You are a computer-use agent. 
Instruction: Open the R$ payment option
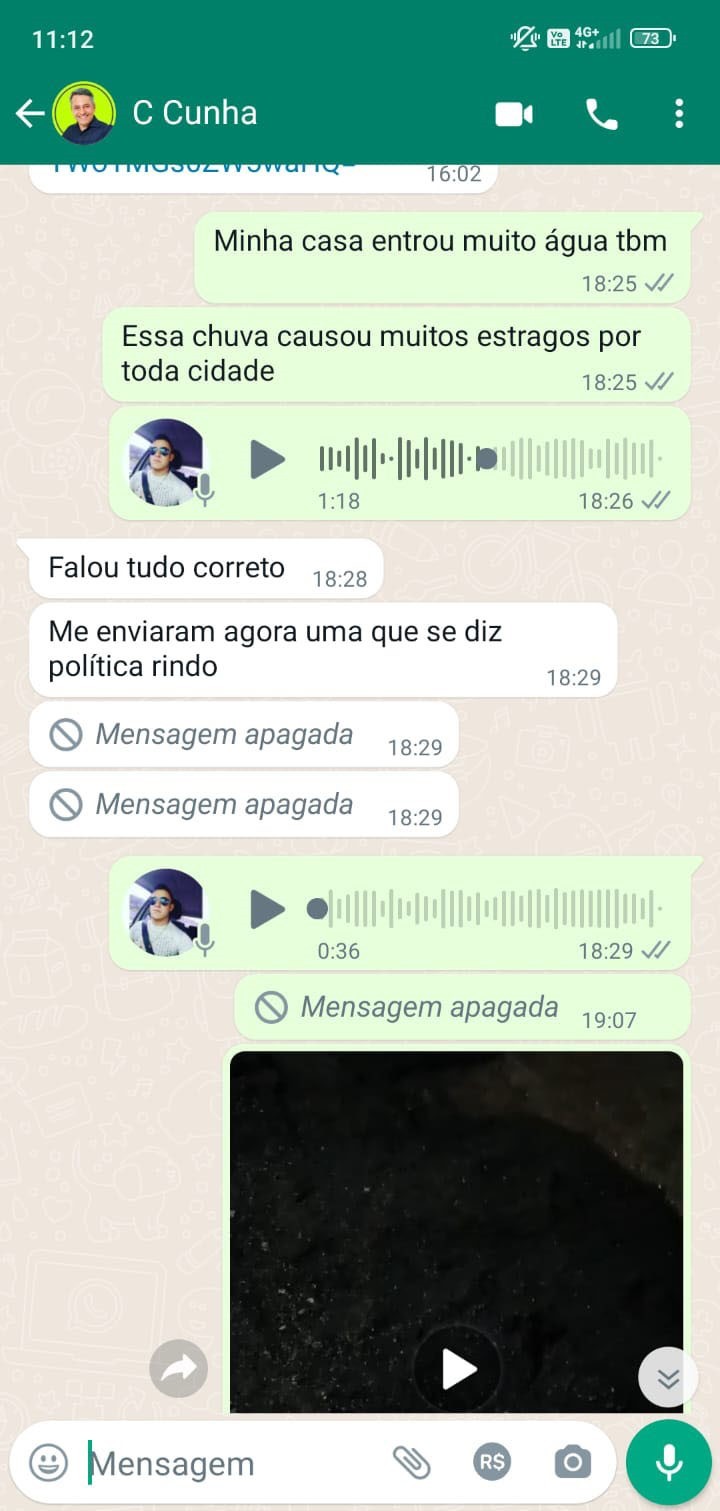point(492,1463)
